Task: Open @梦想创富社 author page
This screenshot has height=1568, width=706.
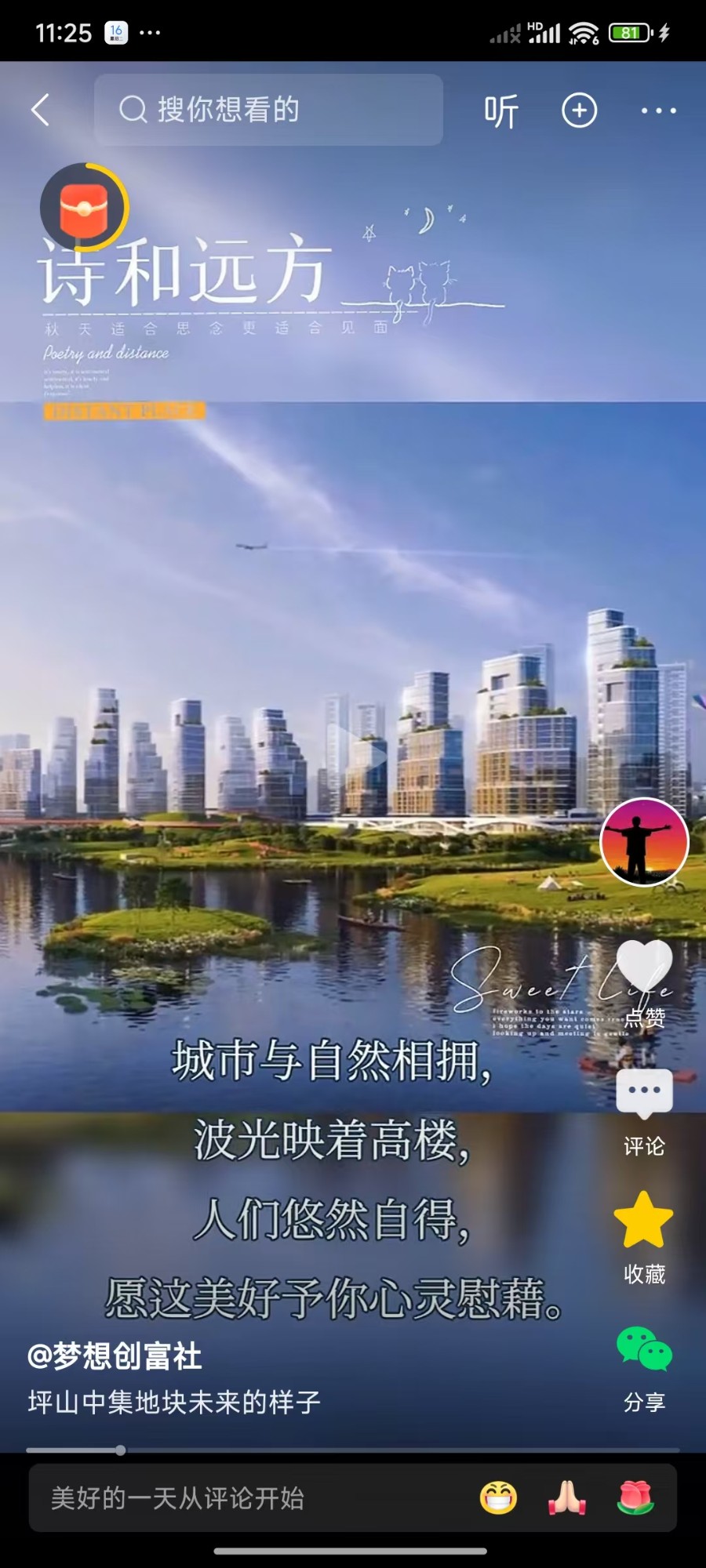Action: [115, 1356]
